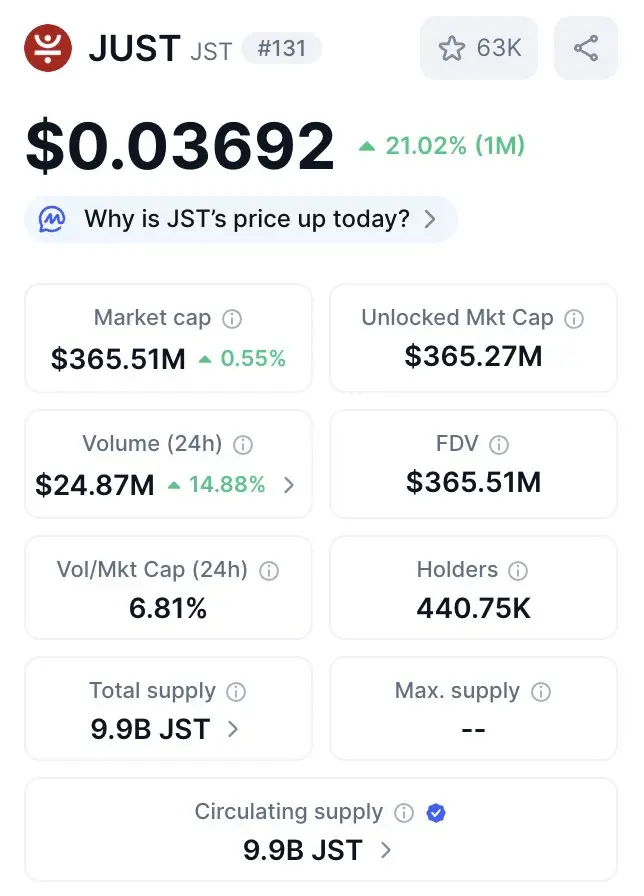
Task: Share the JUST coin page
Action: pos(586,48)
